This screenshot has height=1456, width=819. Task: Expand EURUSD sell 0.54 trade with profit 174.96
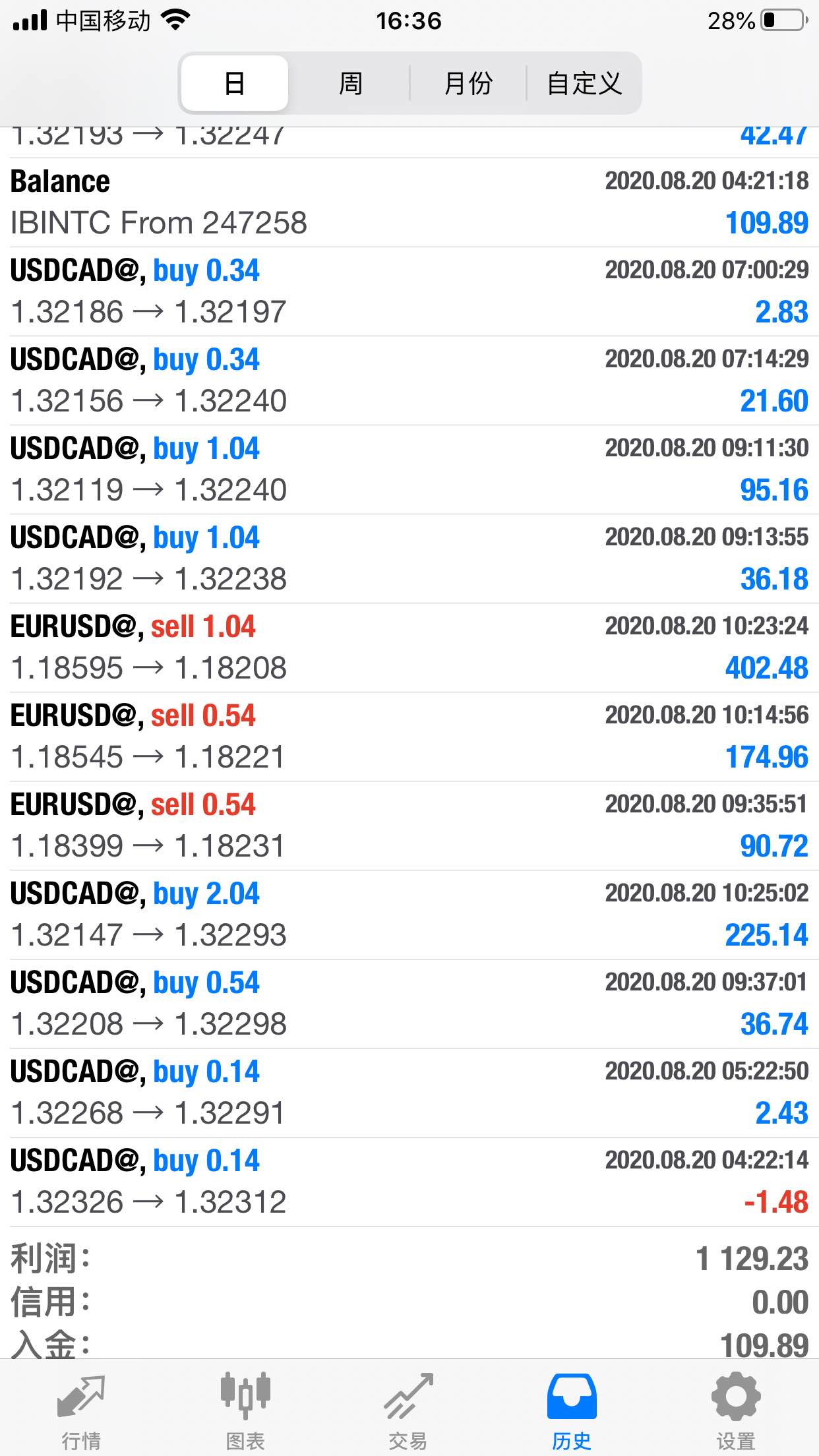409,737
